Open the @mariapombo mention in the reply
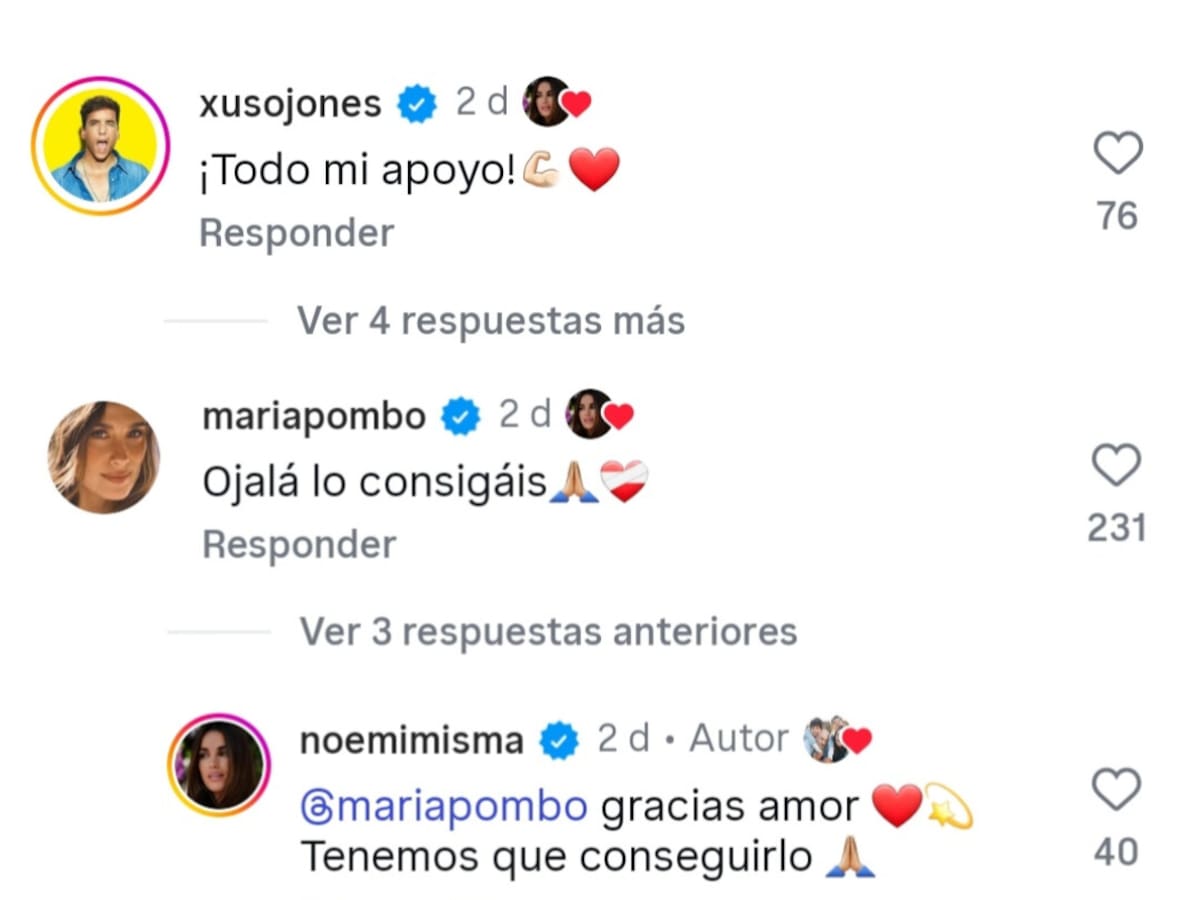1200x900 pixels. tap(444, 807)
